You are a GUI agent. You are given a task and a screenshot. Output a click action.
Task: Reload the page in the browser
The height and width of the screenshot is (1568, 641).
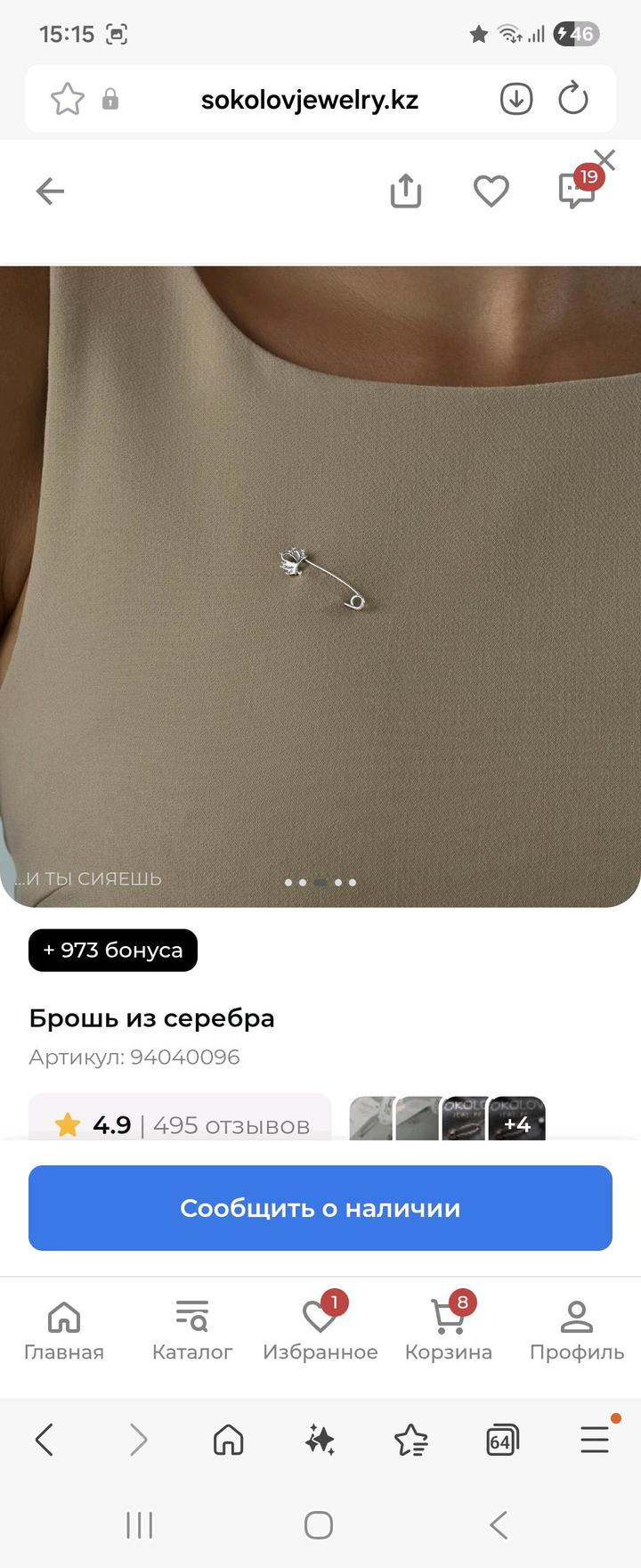click(573, 99)
